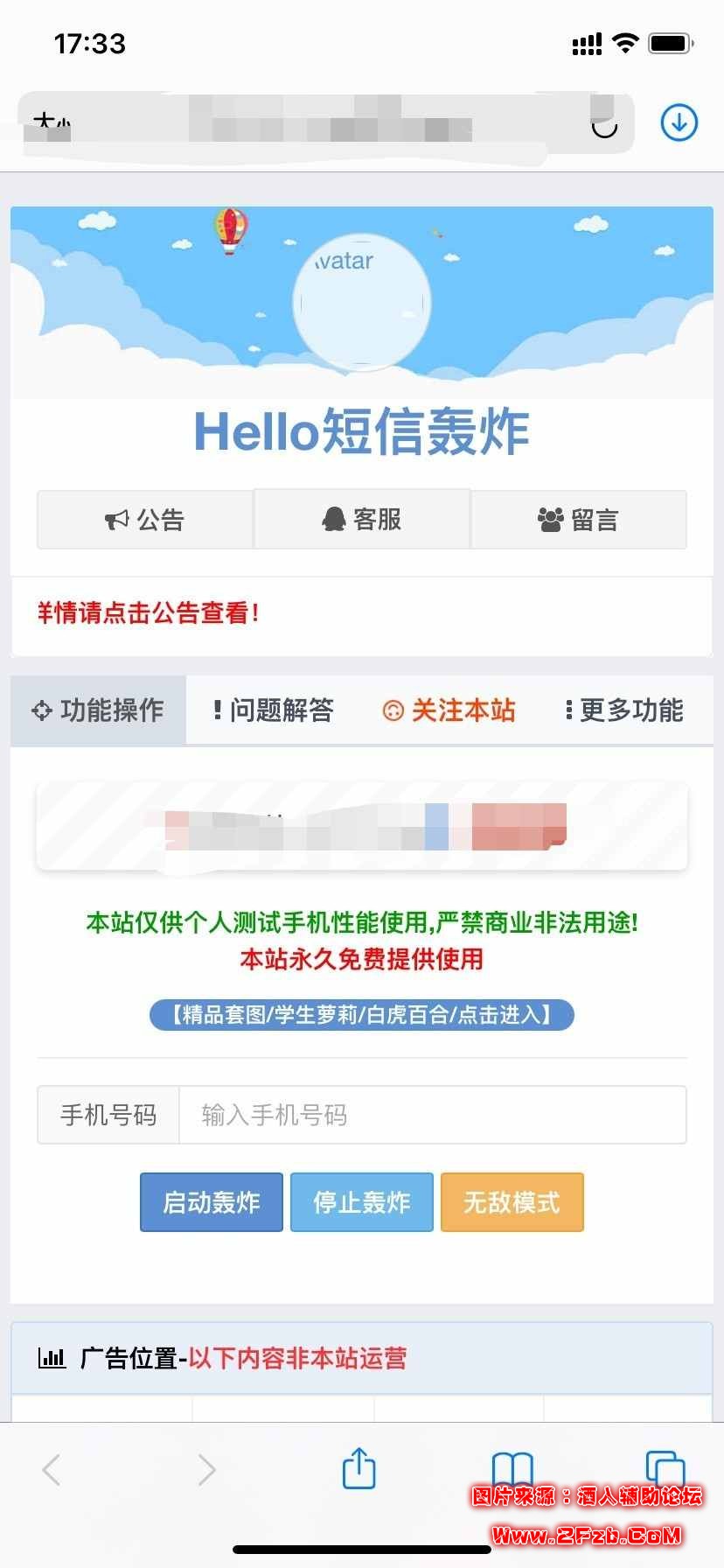Screen dimensions: 724x1568
Task: Go back with Safari's back arrow
Action: (52, 1469)
